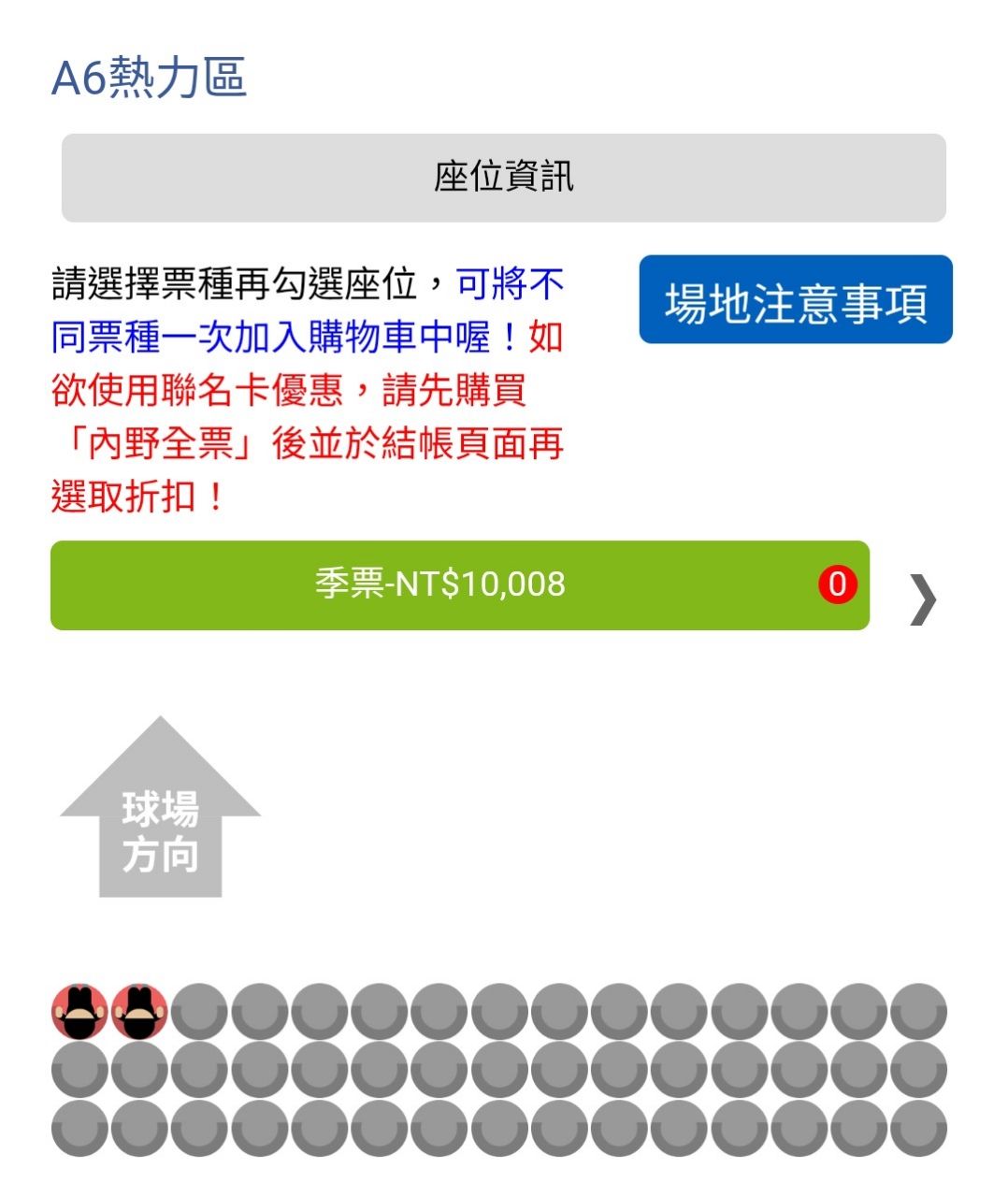Open the 座位資訊 seat information button

[x=503, y=178]
